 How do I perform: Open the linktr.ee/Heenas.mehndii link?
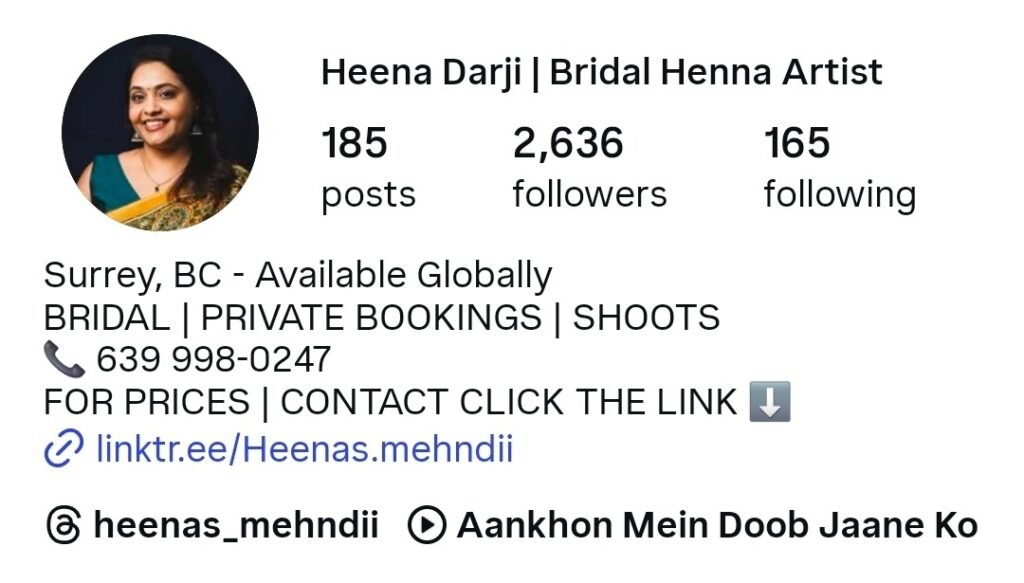[303, 449]
